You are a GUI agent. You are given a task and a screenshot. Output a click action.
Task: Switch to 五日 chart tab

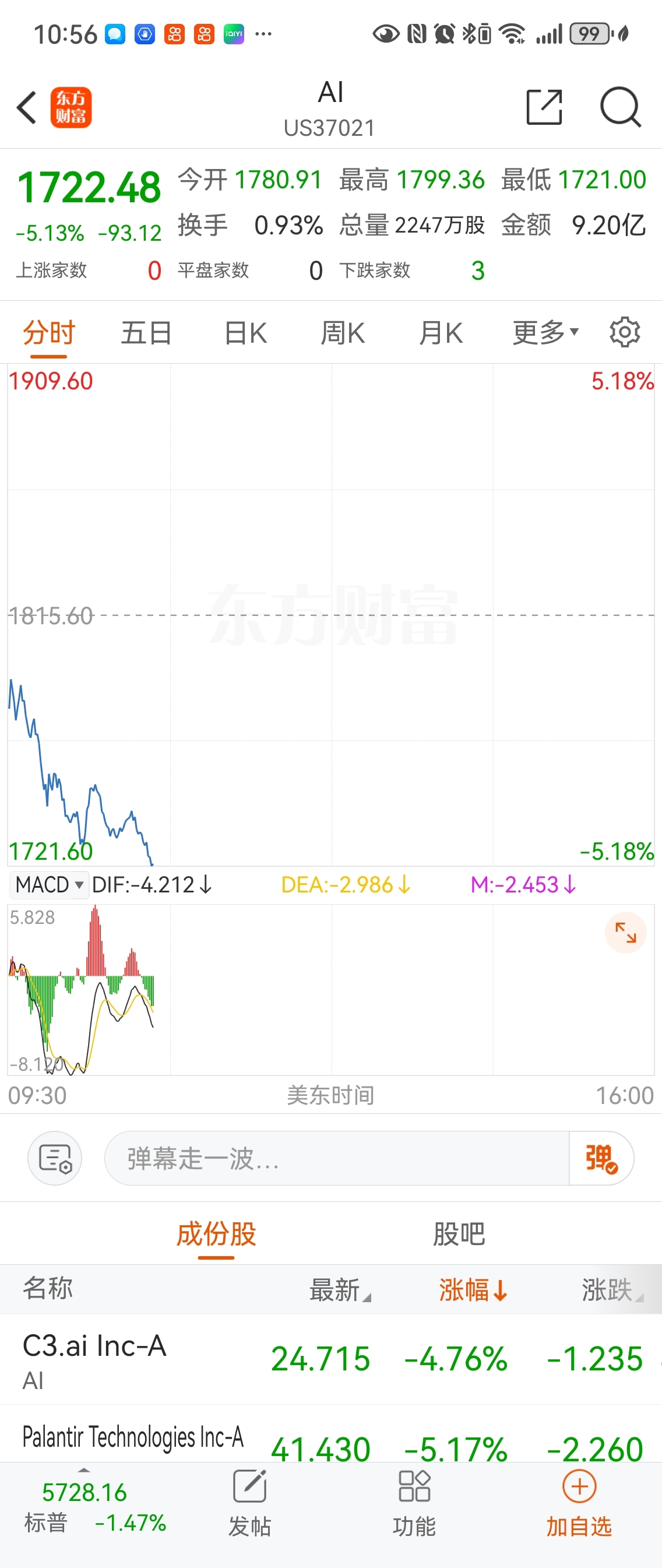[146, 333]
